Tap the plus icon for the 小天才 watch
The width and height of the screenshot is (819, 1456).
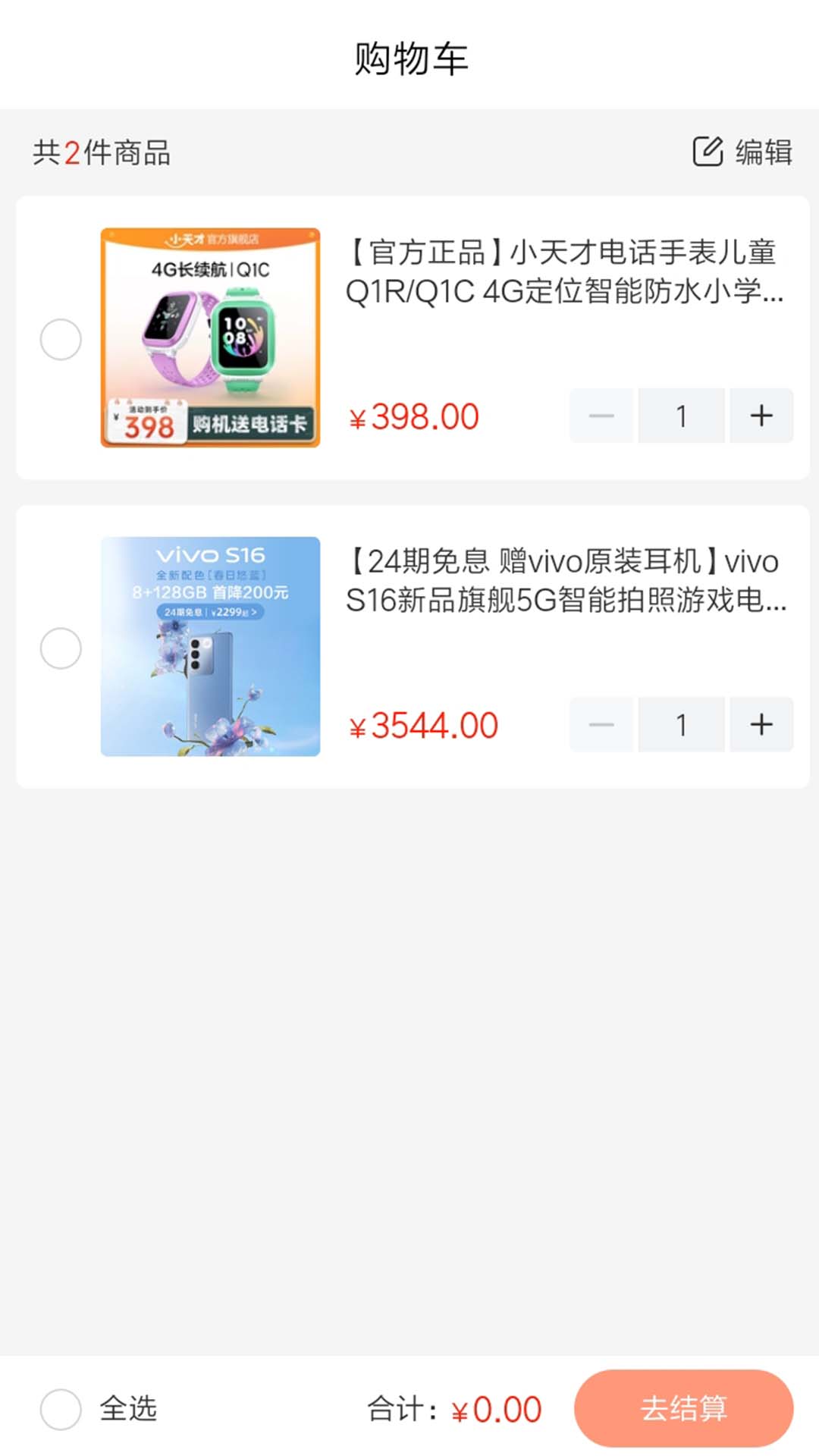point(761,415)
